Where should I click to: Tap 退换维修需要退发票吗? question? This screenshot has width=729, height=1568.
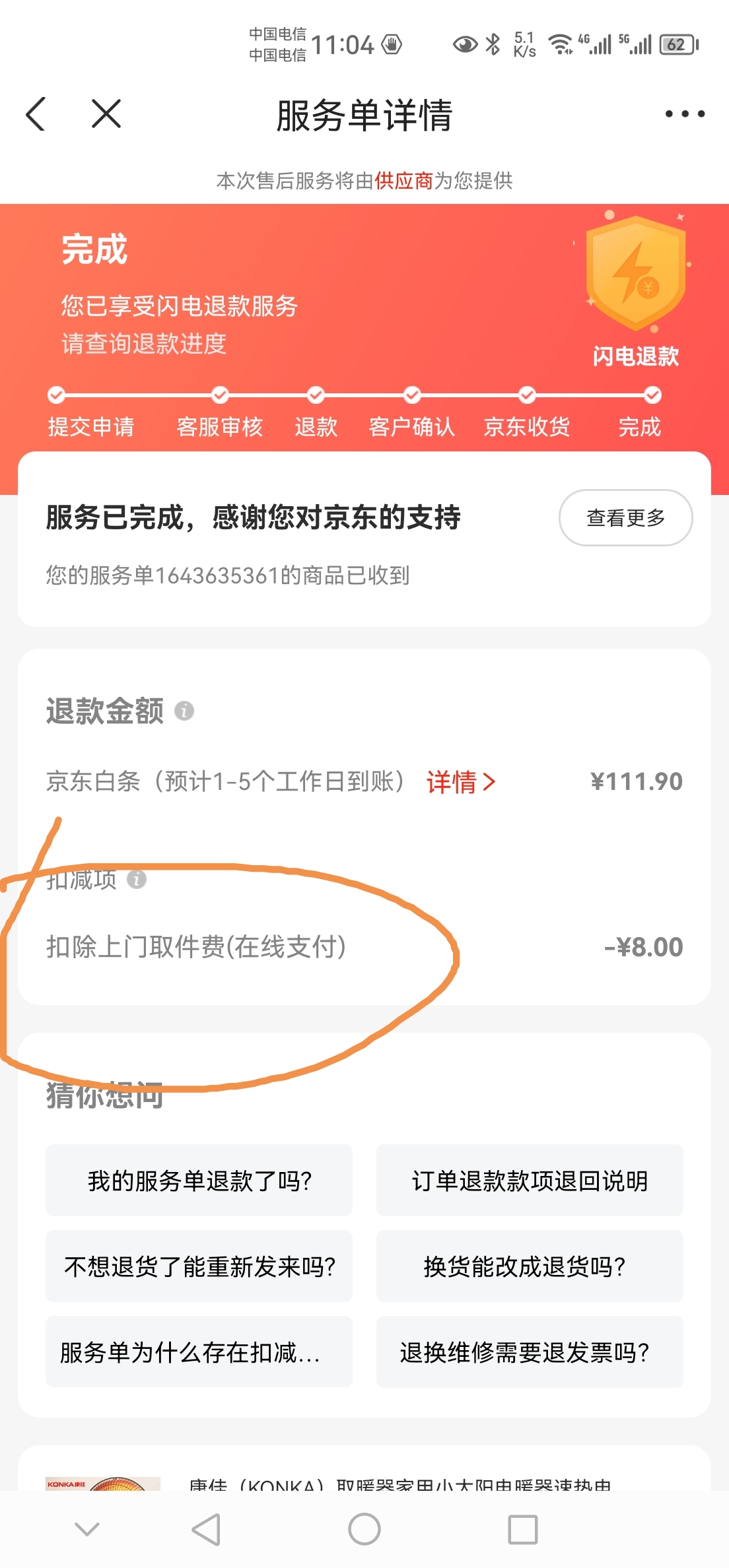point(530,1352)
